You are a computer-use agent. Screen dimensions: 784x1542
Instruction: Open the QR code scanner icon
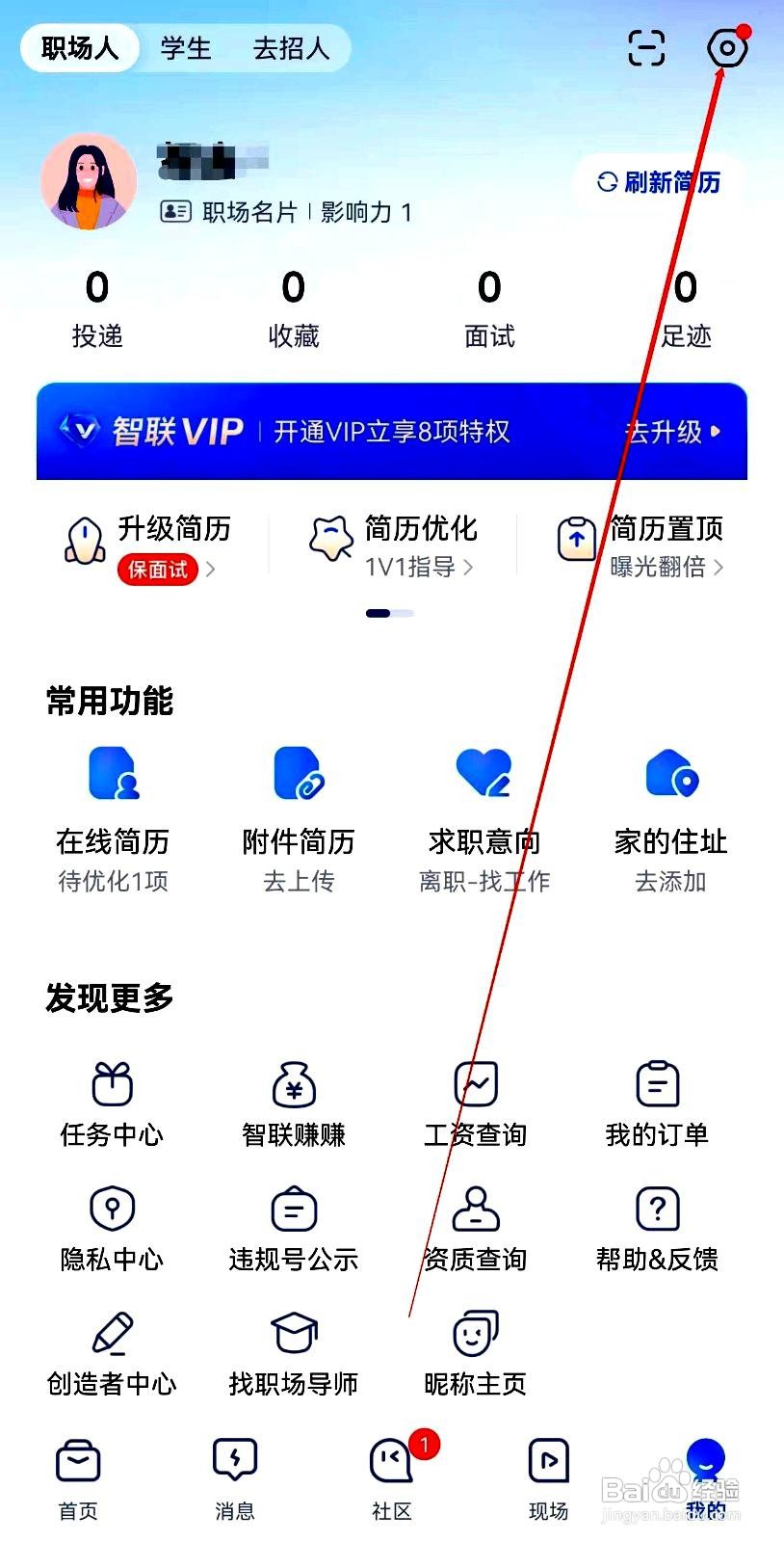pos(645,47)
